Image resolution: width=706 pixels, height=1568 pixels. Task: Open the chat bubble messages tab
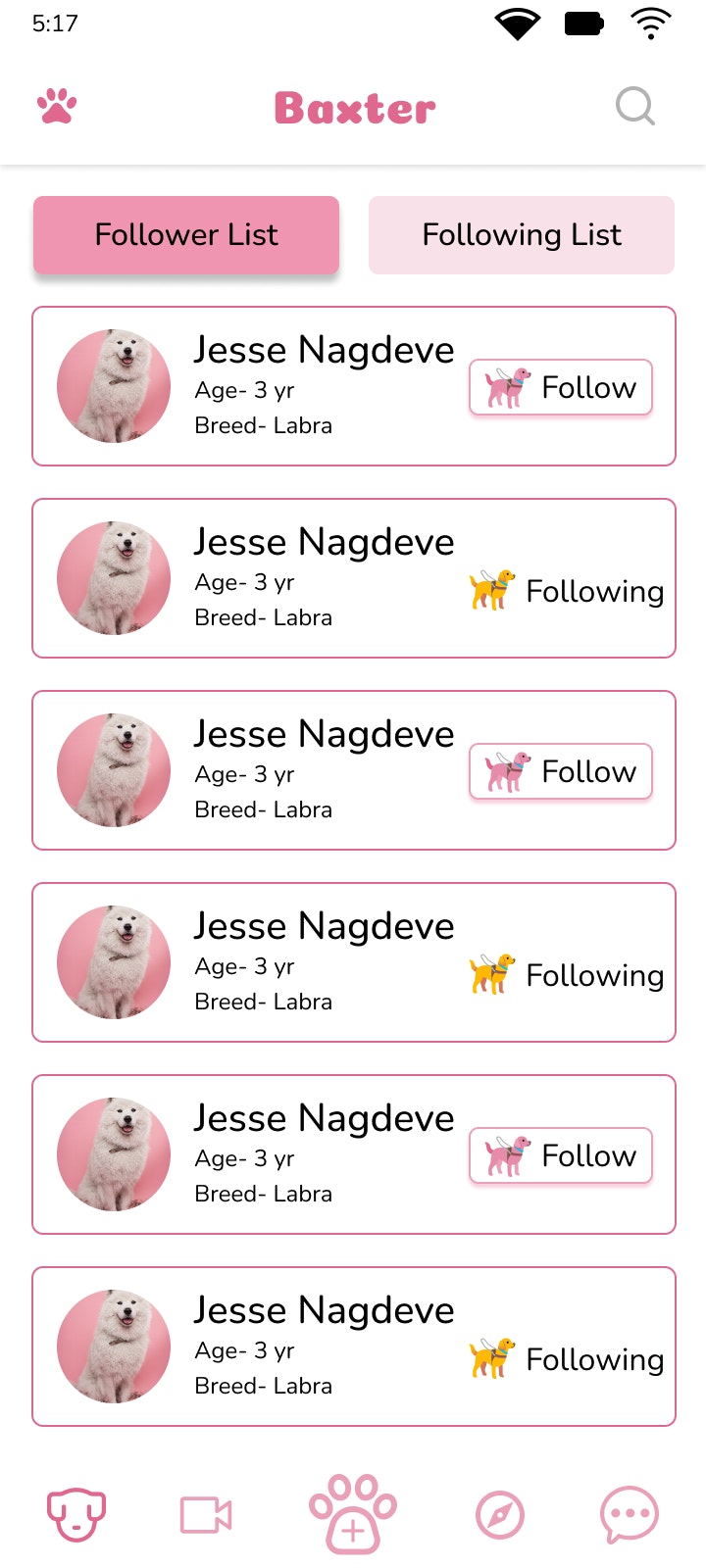coord(629,1515)
